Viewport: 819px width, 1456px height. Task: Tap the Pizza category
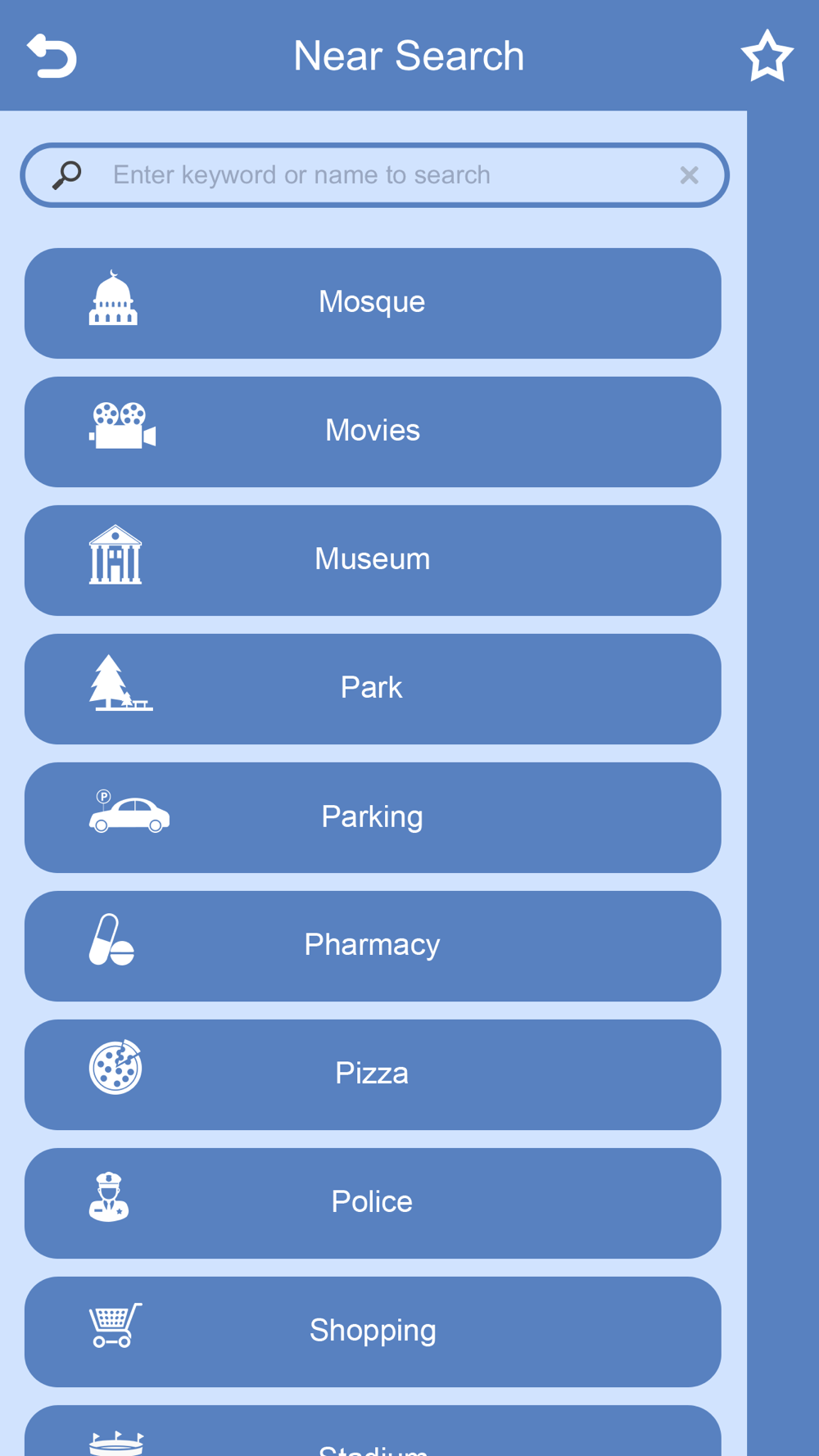[x=373, y=1074]
